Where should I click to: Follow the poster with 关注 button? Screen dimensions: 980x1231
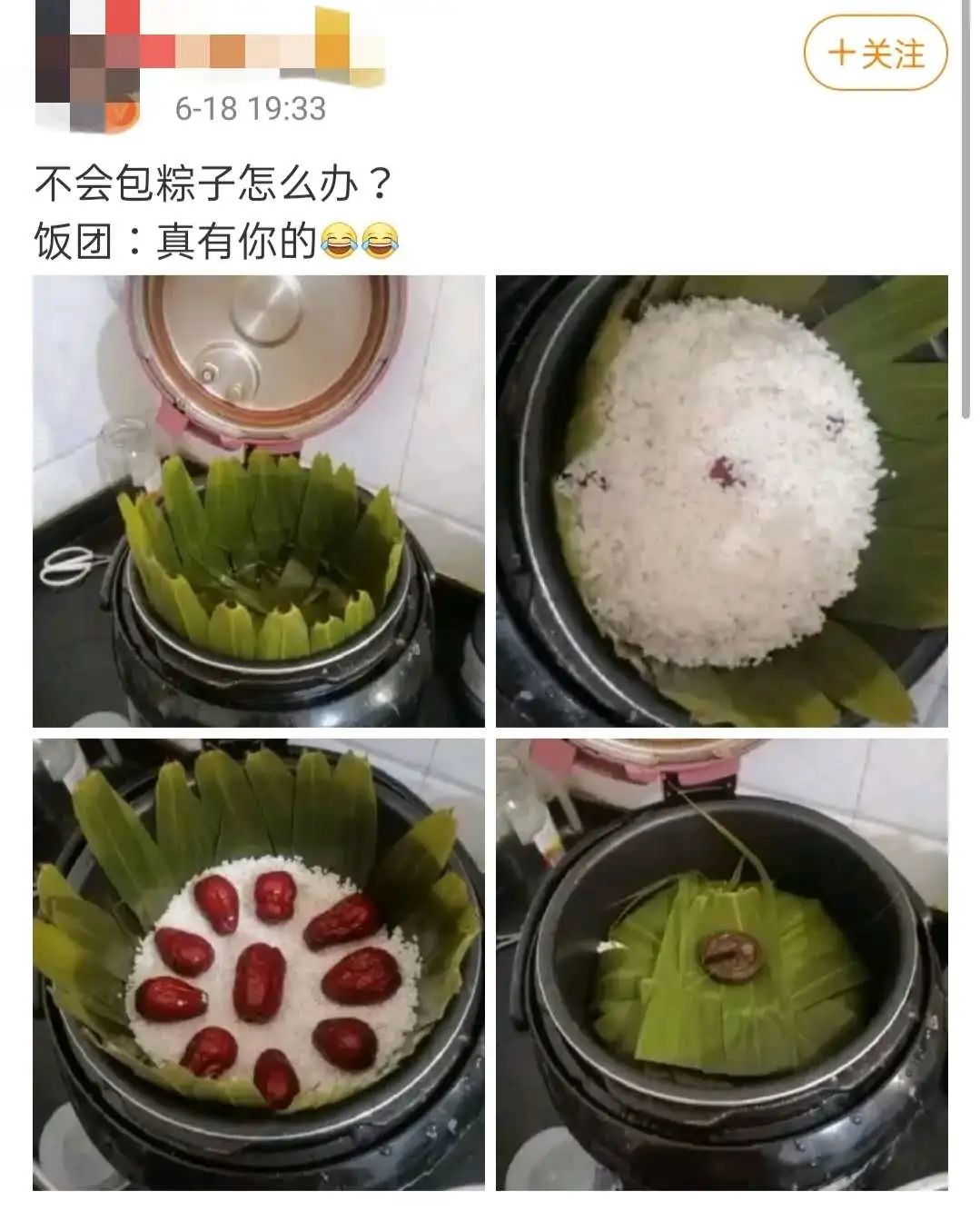coord(875,53)
